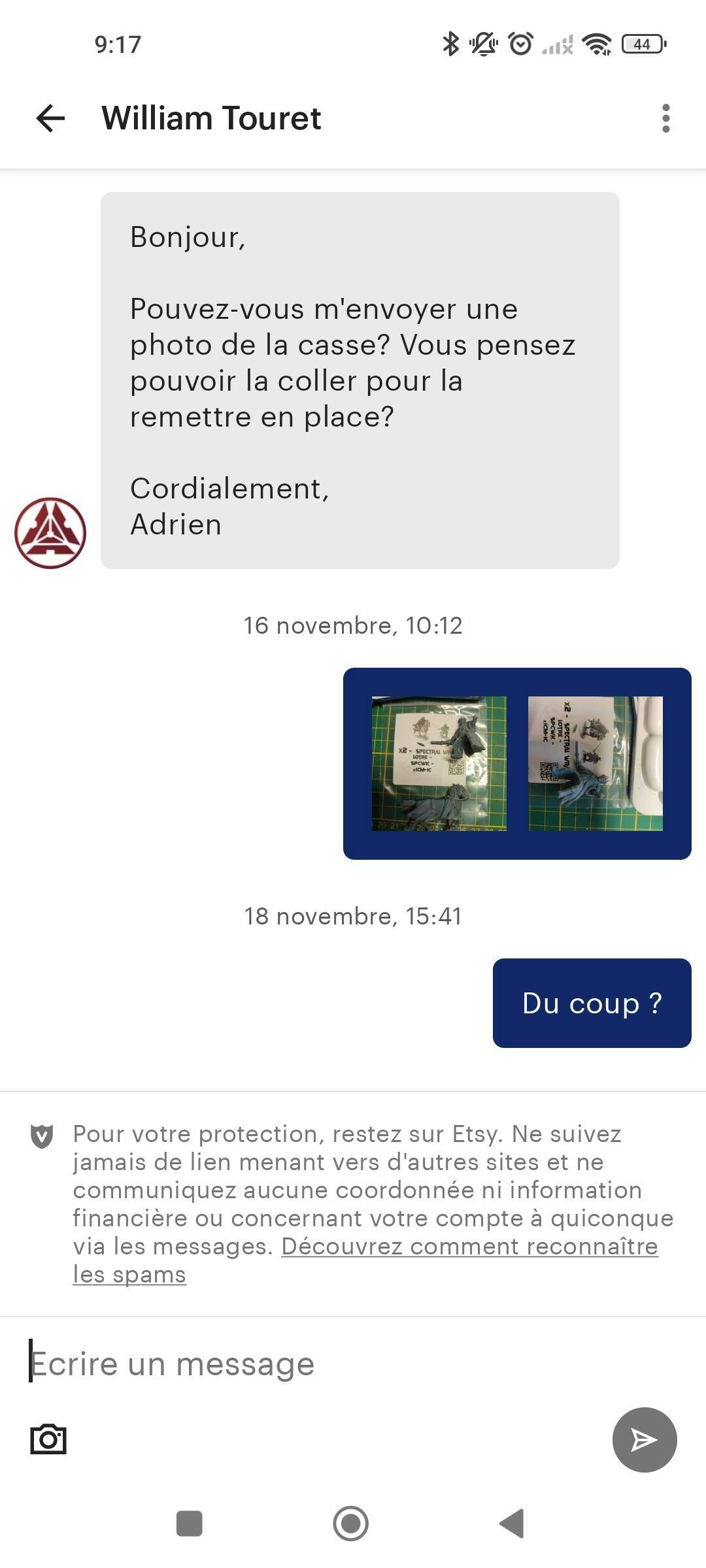This screenshot has width=706, height=1568.
Task: Go to the system home screen
Action: click(x=351, y=1524)
